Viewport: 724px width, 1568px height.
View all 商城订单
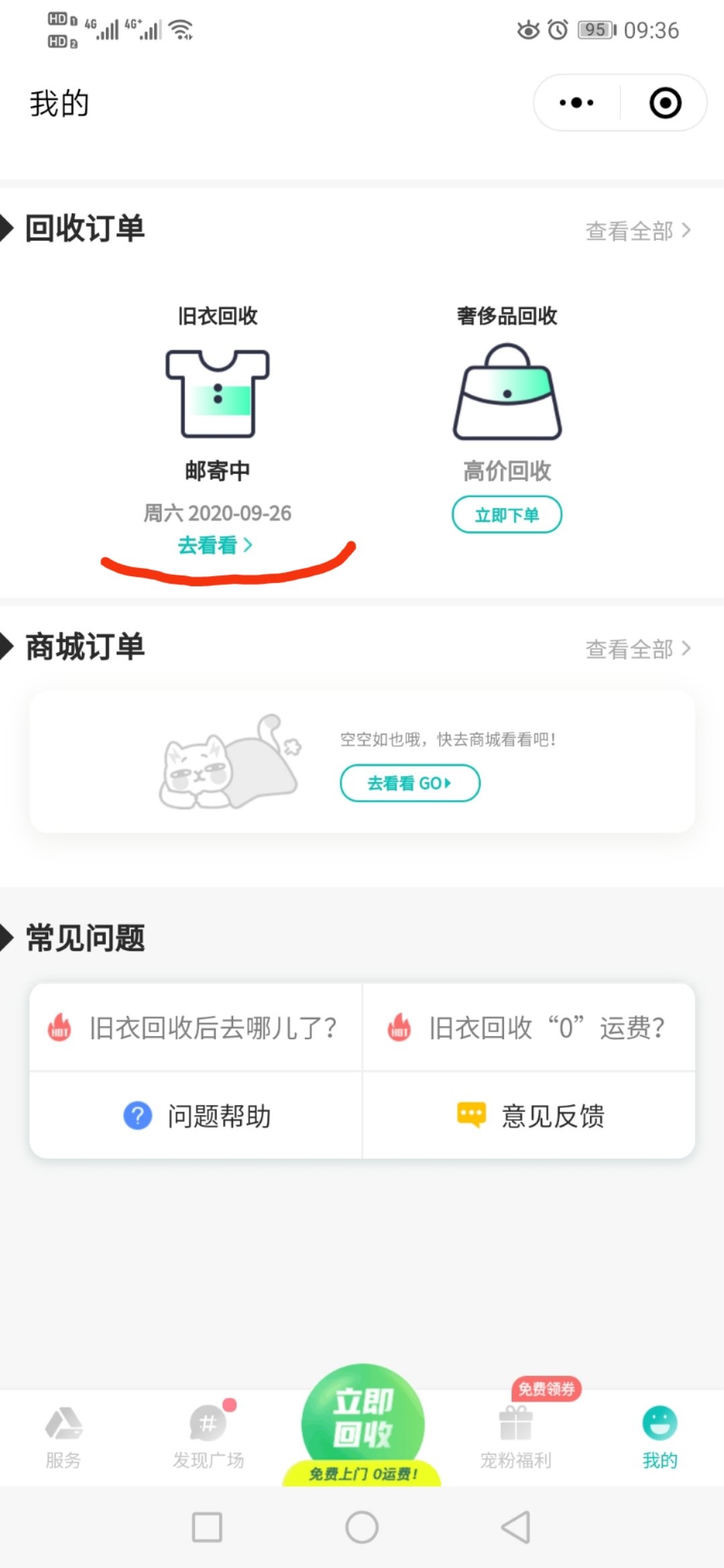click(638, 649)
